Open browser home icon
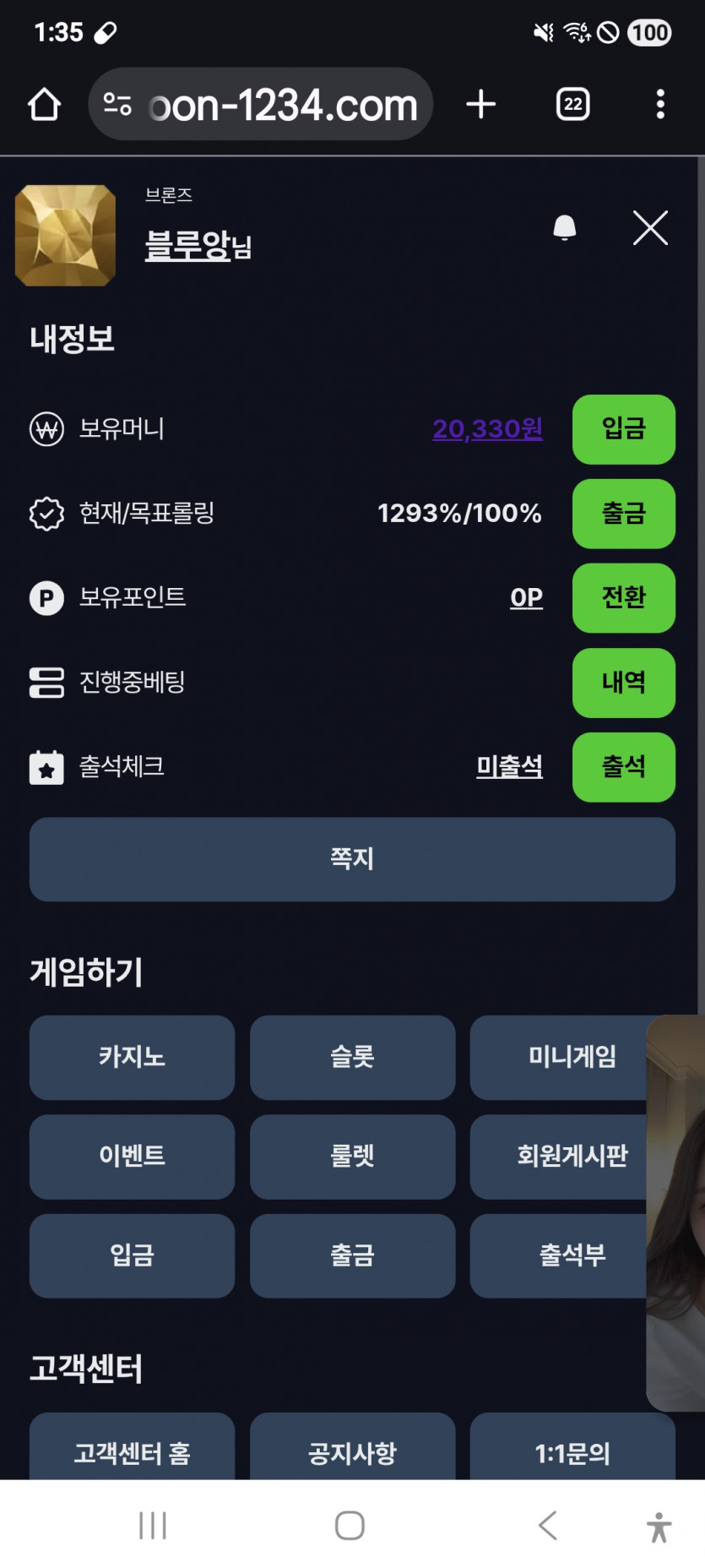 pyautogui.click(x=45, y=104)
